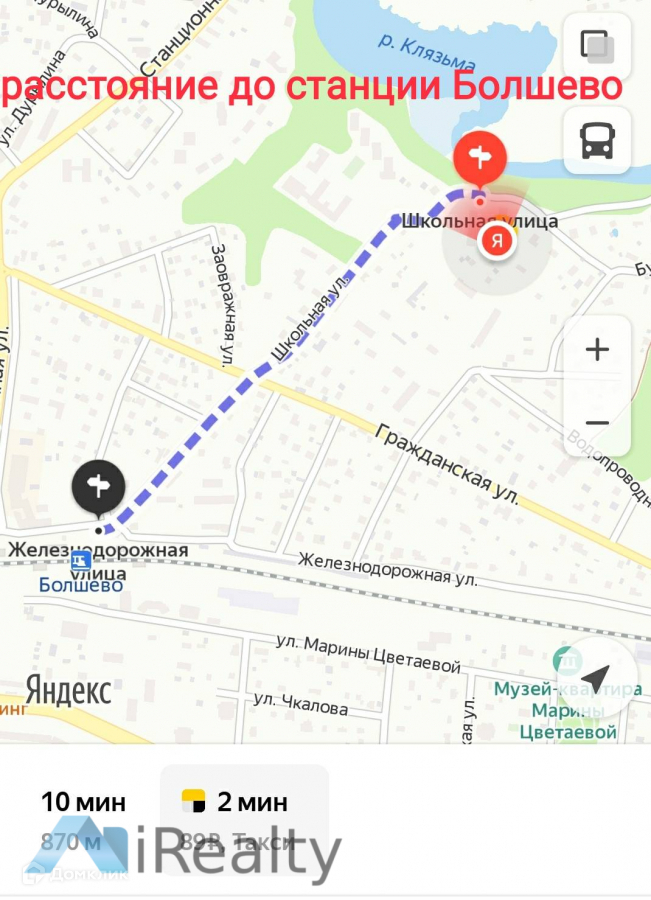
Task: Zoom out of the map
Action: pos(597,423)
